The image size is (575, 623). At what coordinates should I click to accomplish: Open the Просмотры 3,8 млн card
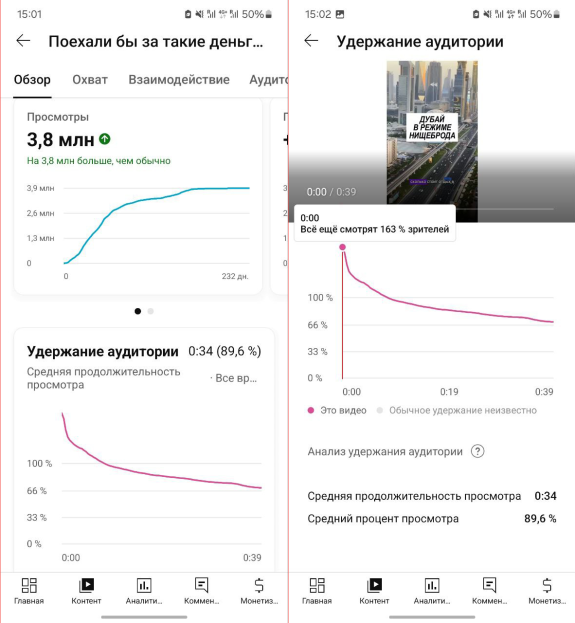(138, 197)
